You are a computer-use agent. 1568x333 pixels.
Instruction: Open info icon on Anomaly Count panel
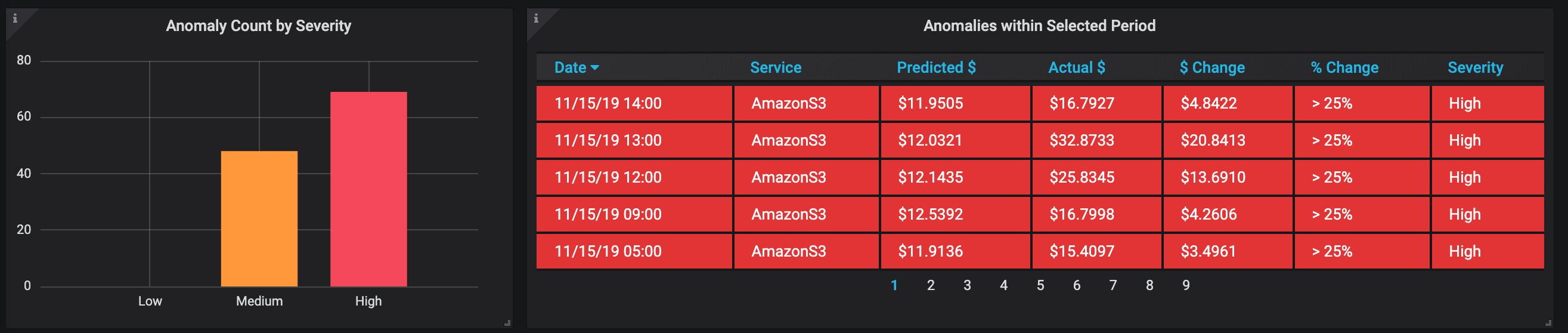(x=15, y=18)
